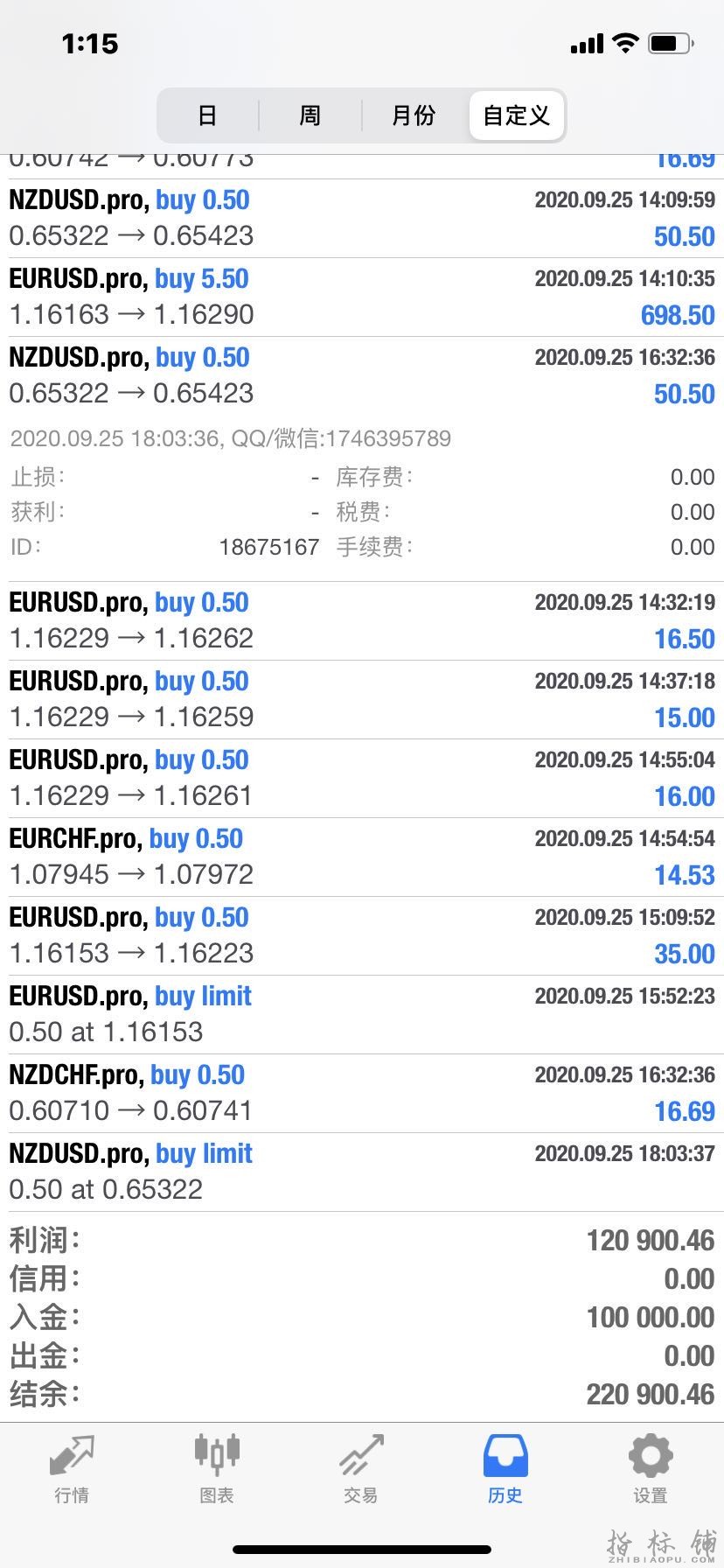Switch to the 日 period filter

click(207, 115)
